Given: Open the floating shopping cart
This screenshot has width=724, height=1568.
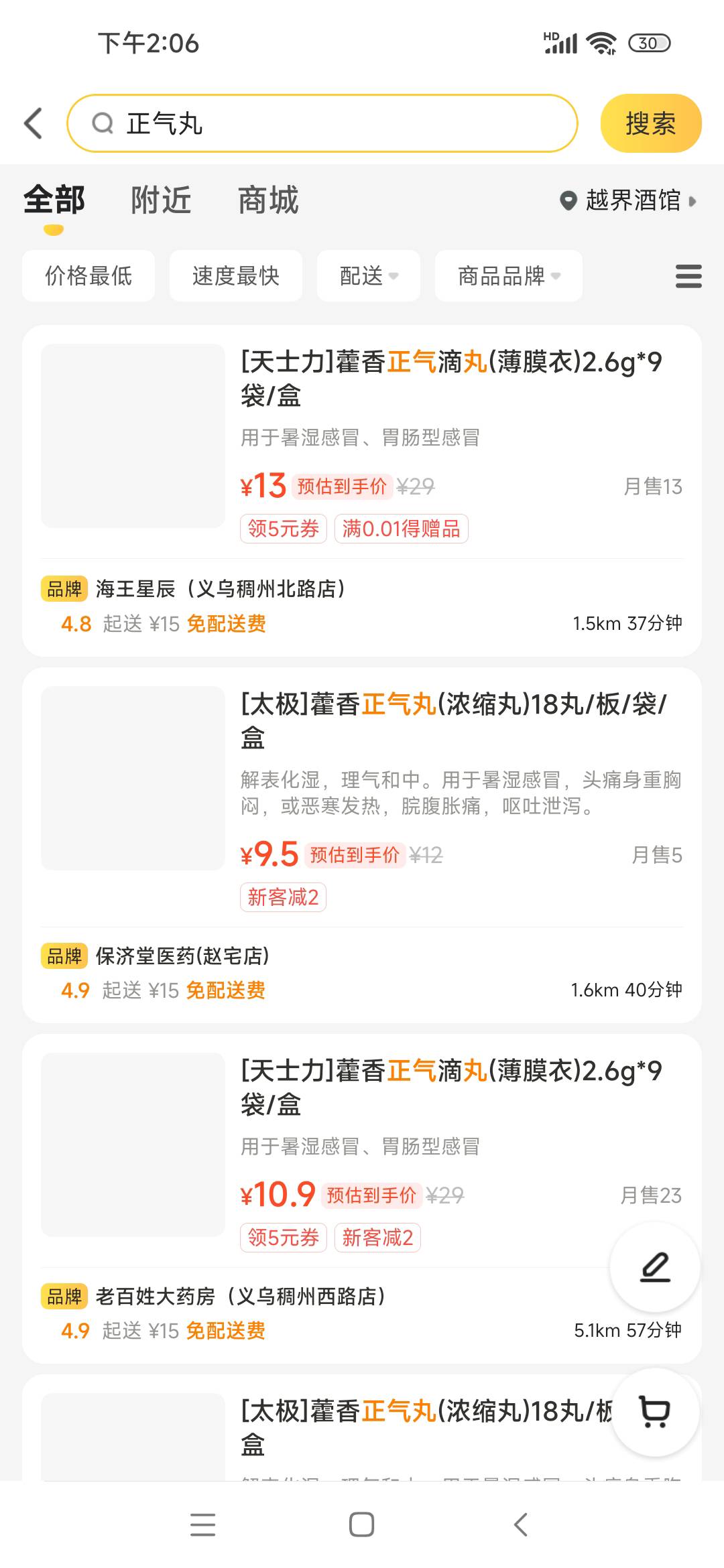Looking at the screenshot, I should 655,1411.
